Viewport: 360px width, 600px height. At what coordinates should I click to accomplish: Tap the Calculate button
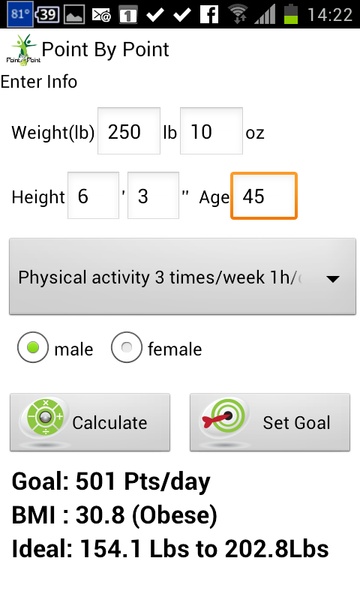point(90,422)
